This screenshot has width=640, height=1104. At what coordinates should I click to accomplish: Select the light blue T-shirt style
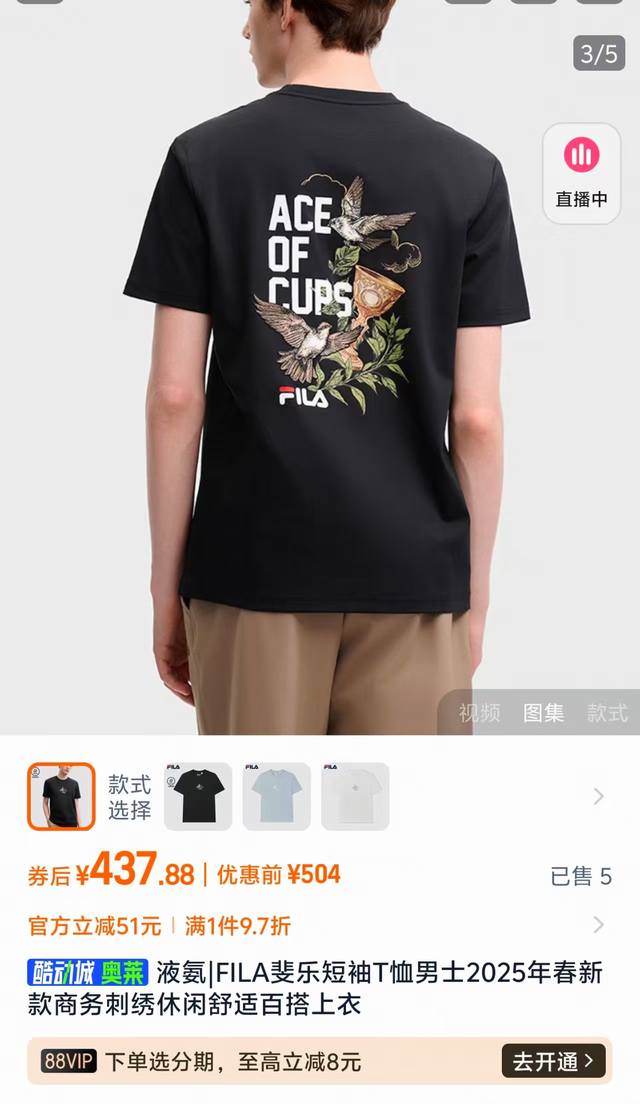click(277, 797)
